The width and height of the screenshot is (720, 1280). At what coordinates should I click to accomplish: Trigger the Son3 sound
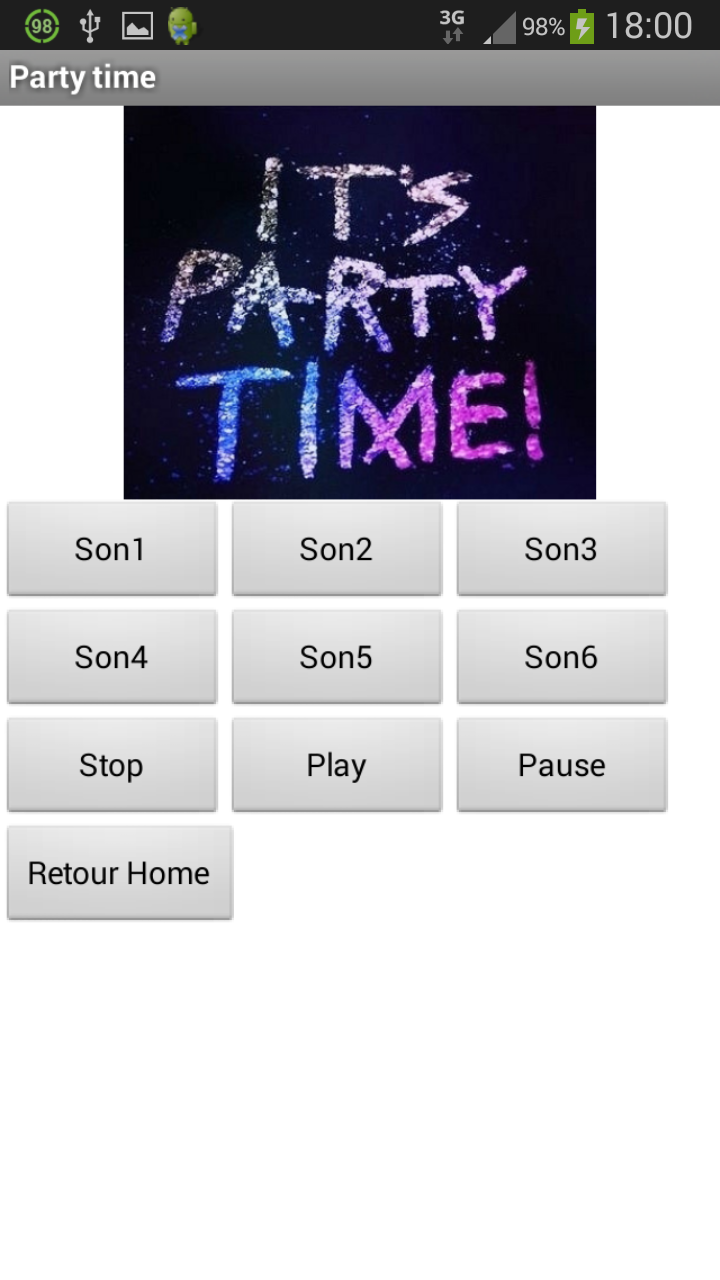point(561,548)
